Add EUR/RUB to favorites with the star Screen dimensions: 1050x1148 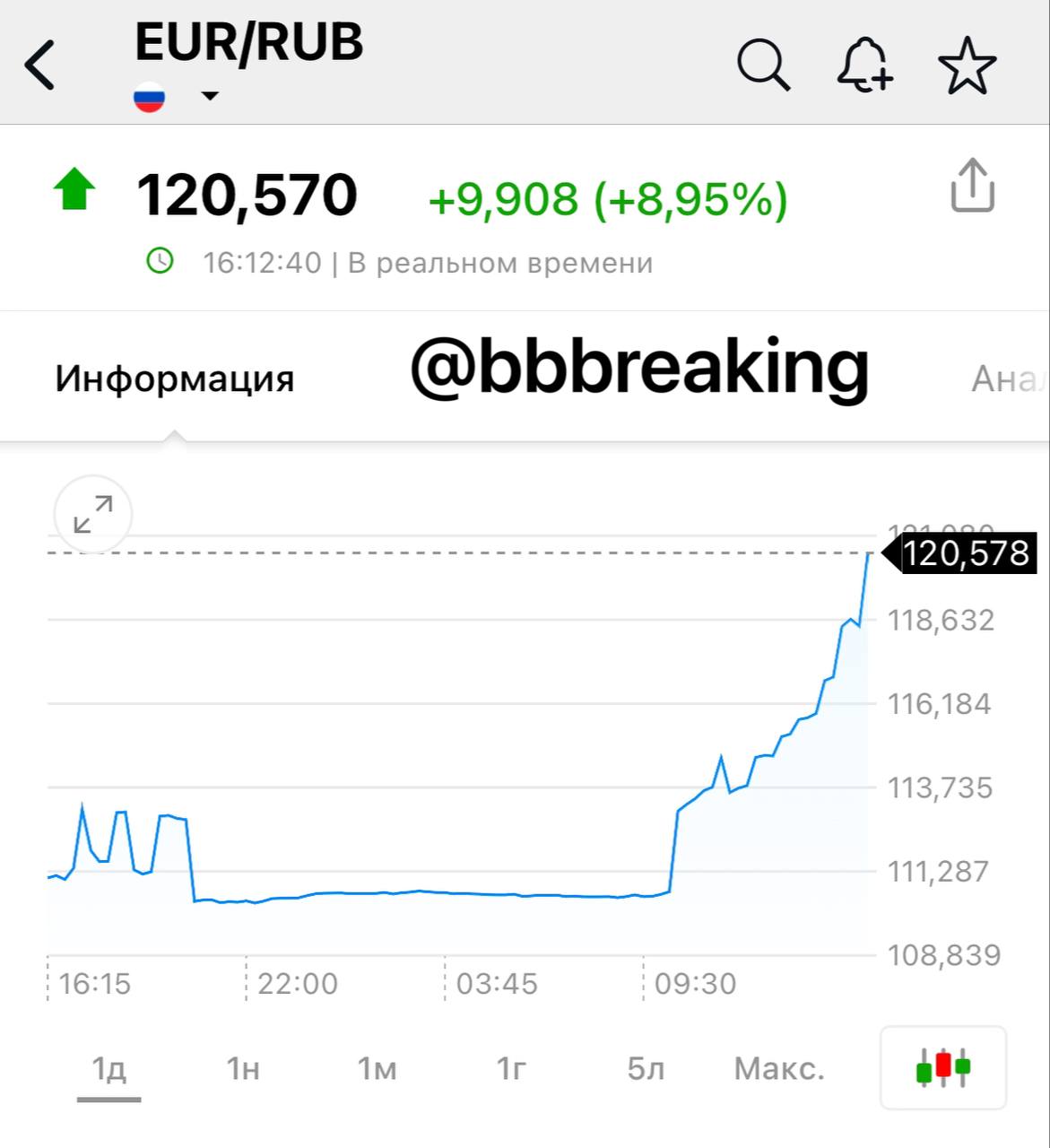coord(967,65)
